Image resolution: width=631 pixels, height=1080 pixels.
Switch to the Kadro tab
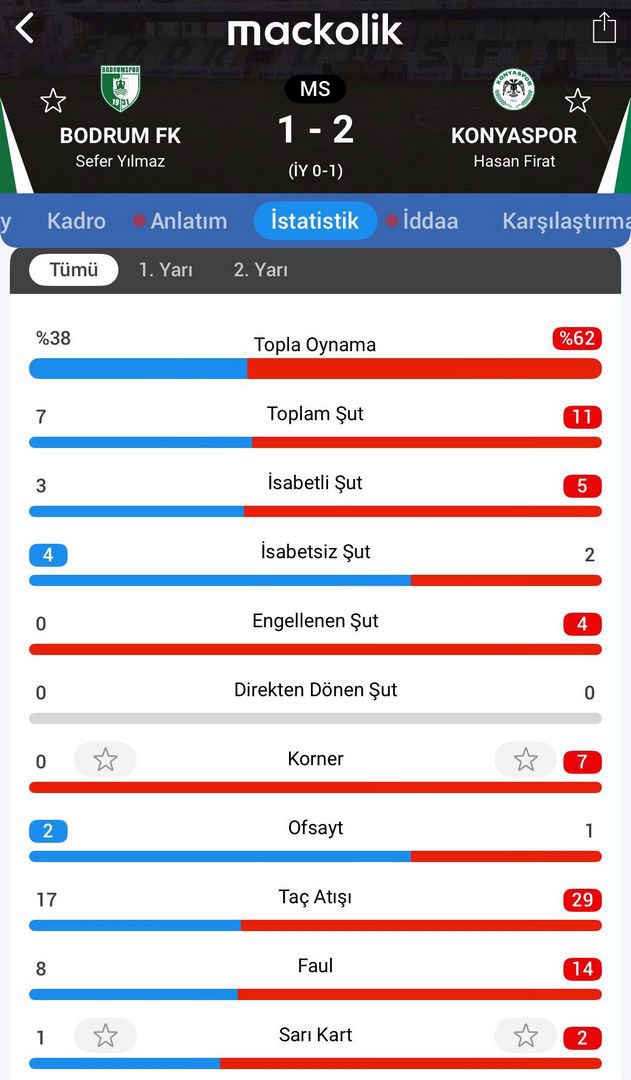(x=76, y=221)
